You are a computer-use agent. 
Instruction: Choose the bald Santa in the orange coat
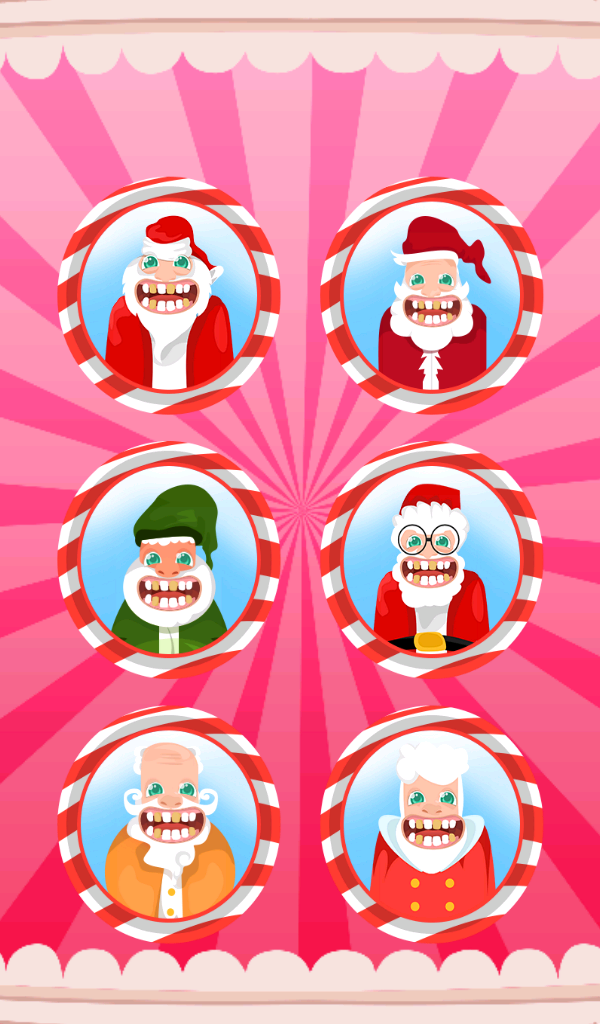(x=168, y=824)
